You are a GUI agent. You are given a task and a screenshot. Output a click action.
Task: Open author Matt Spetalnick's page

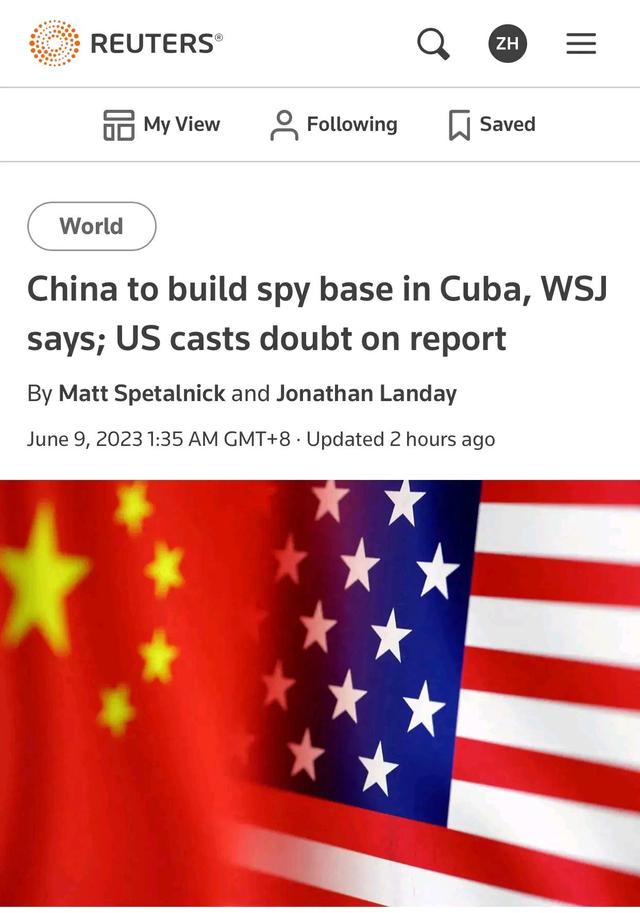pos(141,393)
